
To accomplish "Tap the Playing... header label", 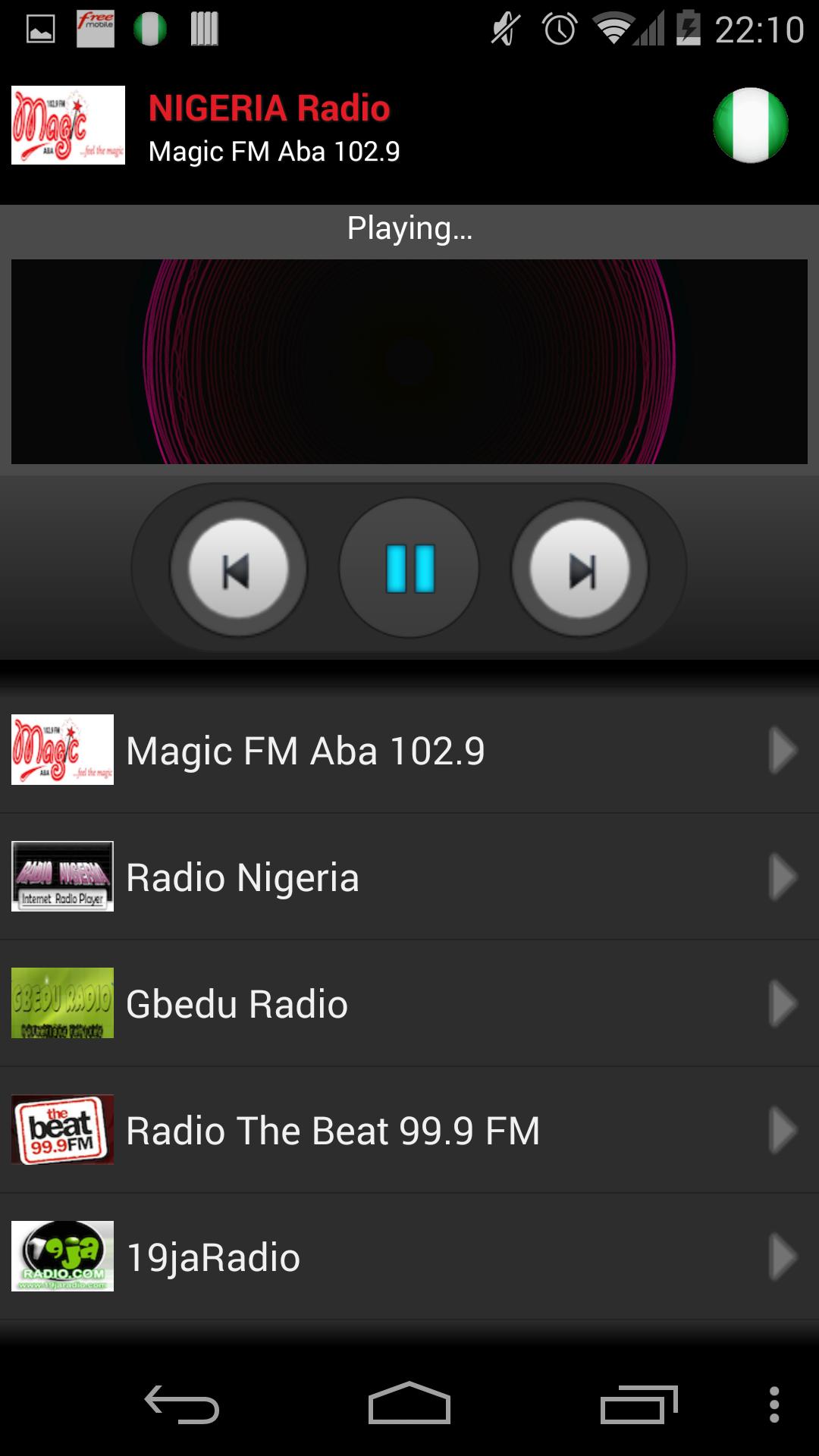I will pos(409,228).
